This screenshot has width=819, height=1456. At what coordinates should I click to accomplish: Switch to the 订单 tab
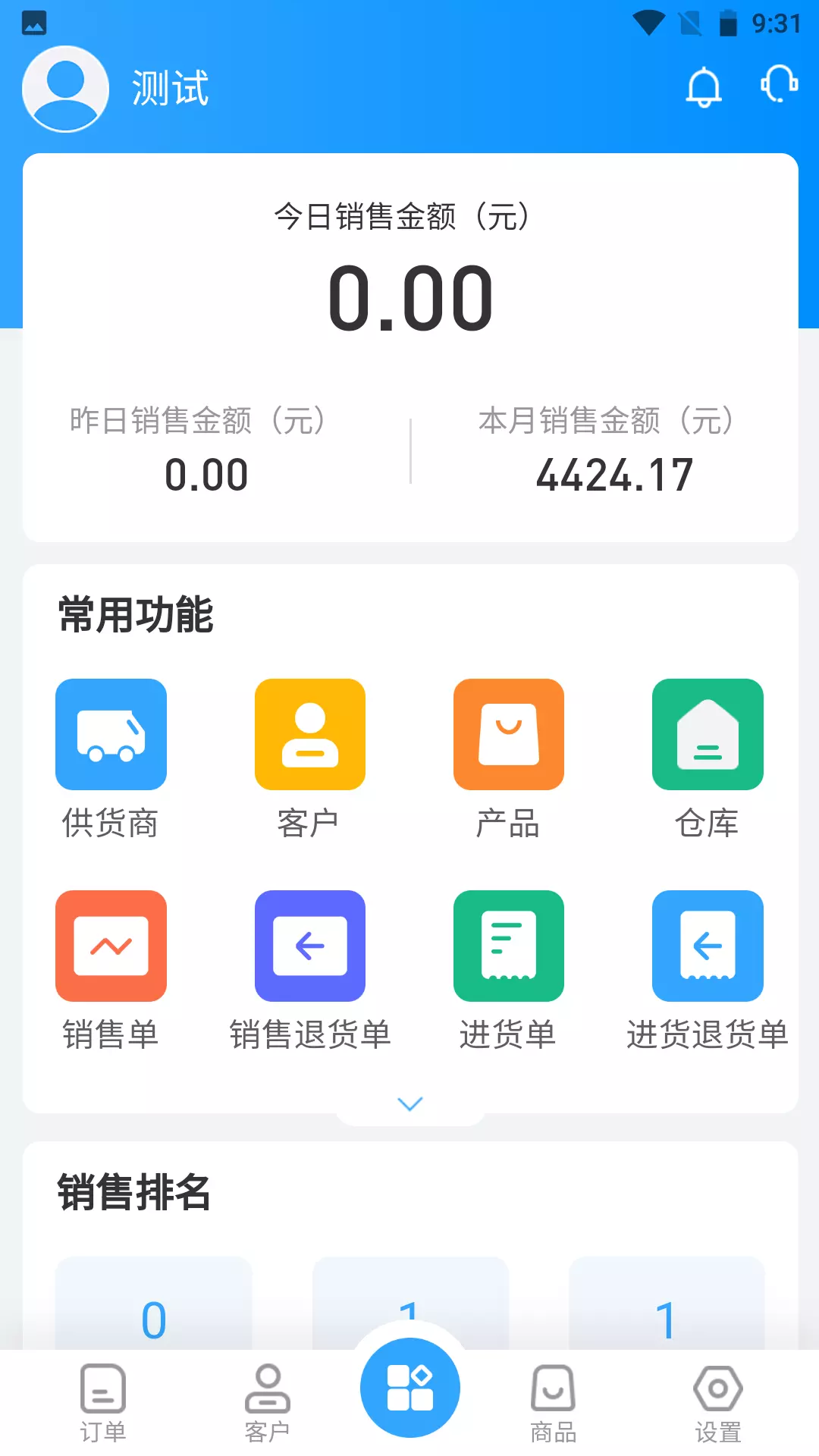(x=103, y=1404)
